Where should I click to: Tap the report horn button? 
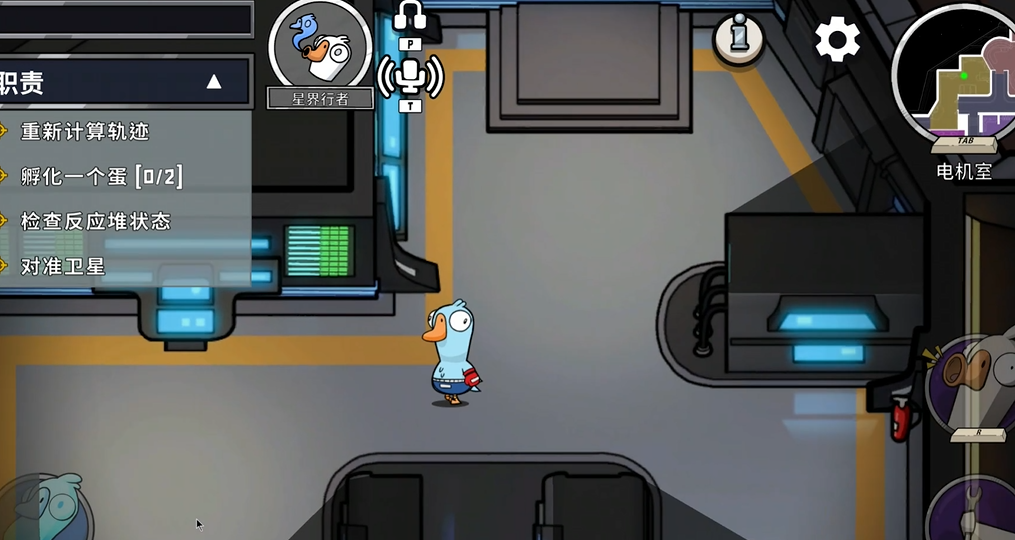coord(973,382)
